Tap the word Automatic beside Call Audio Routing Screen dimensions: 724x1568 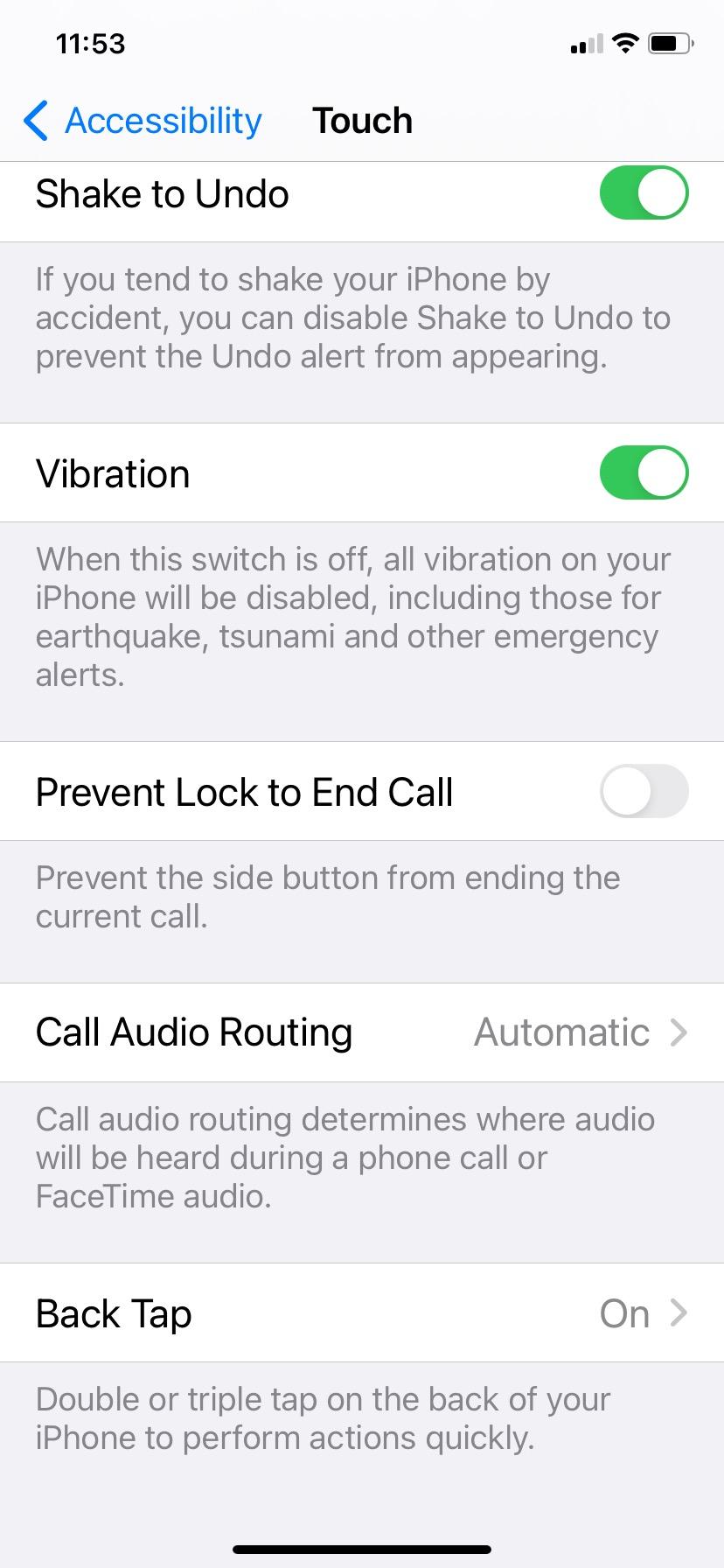(x=562, y=1032)
